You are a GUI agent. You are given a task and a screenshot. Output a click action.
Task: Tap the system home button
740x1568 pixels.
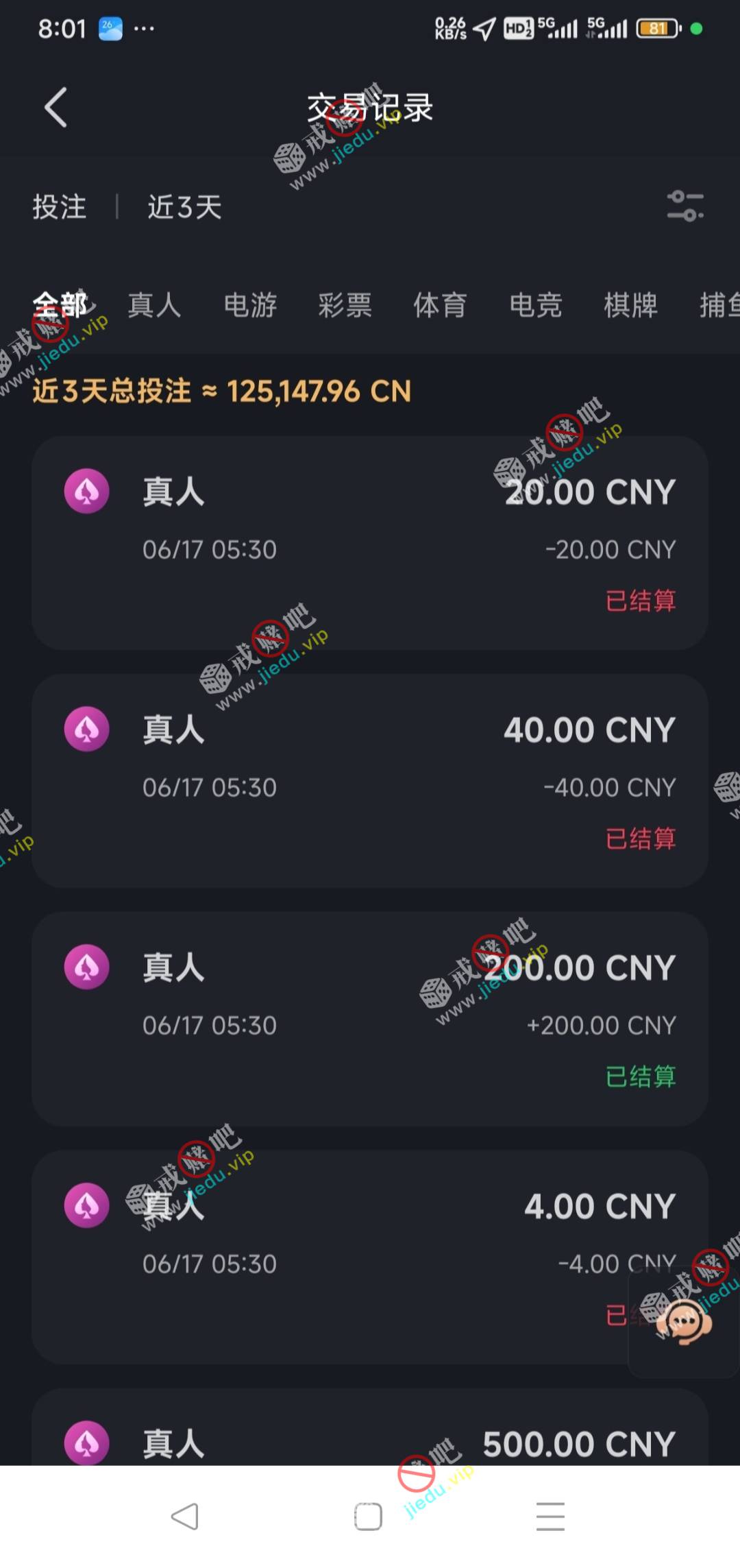click(369, 1517)
